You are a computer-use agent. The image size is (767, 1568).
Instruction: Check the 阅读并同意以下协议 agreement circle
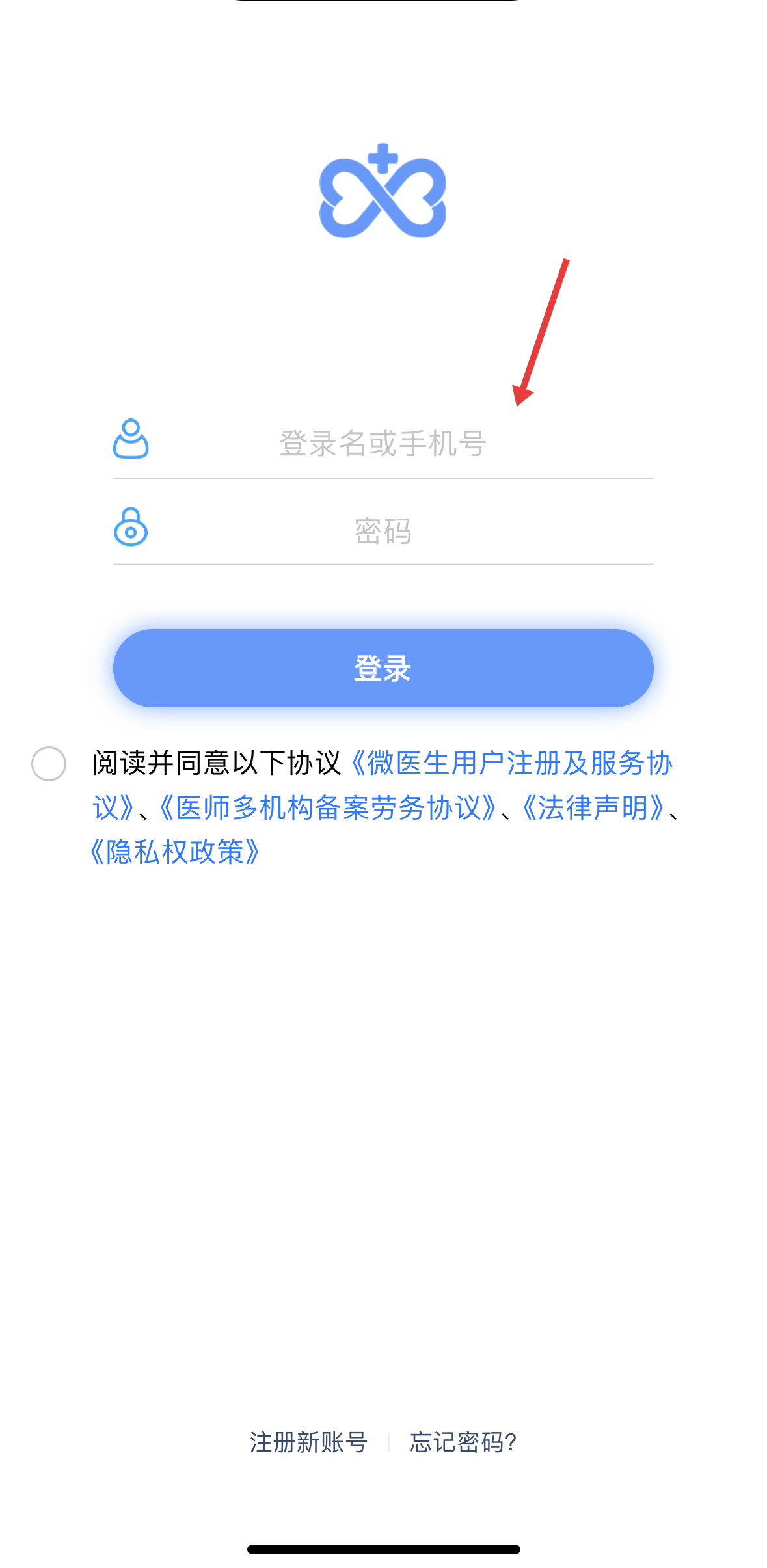point(49,764)
